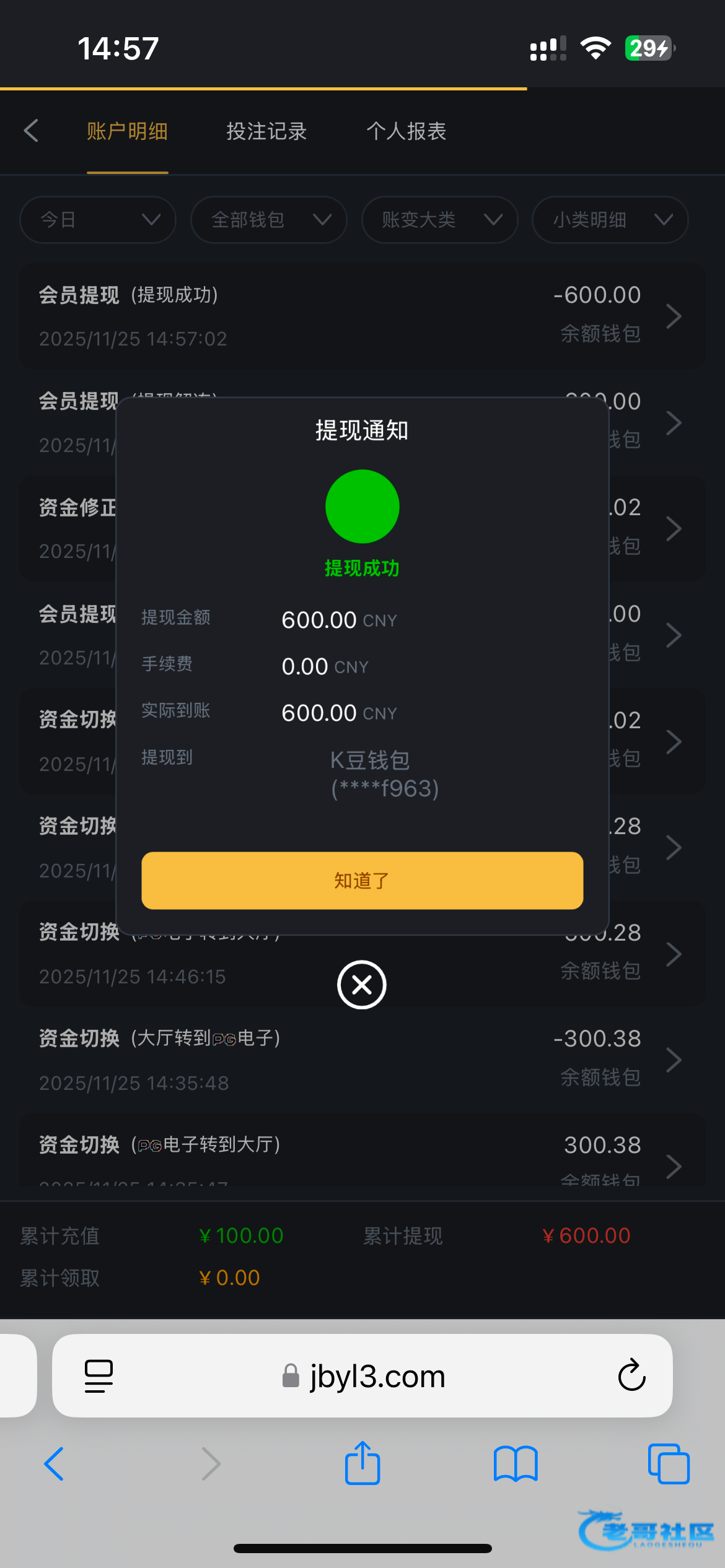This screenshot has width=725, height=1568.
Task: Open the 全部钱包 wallet filter
Action: pos(268,220)
